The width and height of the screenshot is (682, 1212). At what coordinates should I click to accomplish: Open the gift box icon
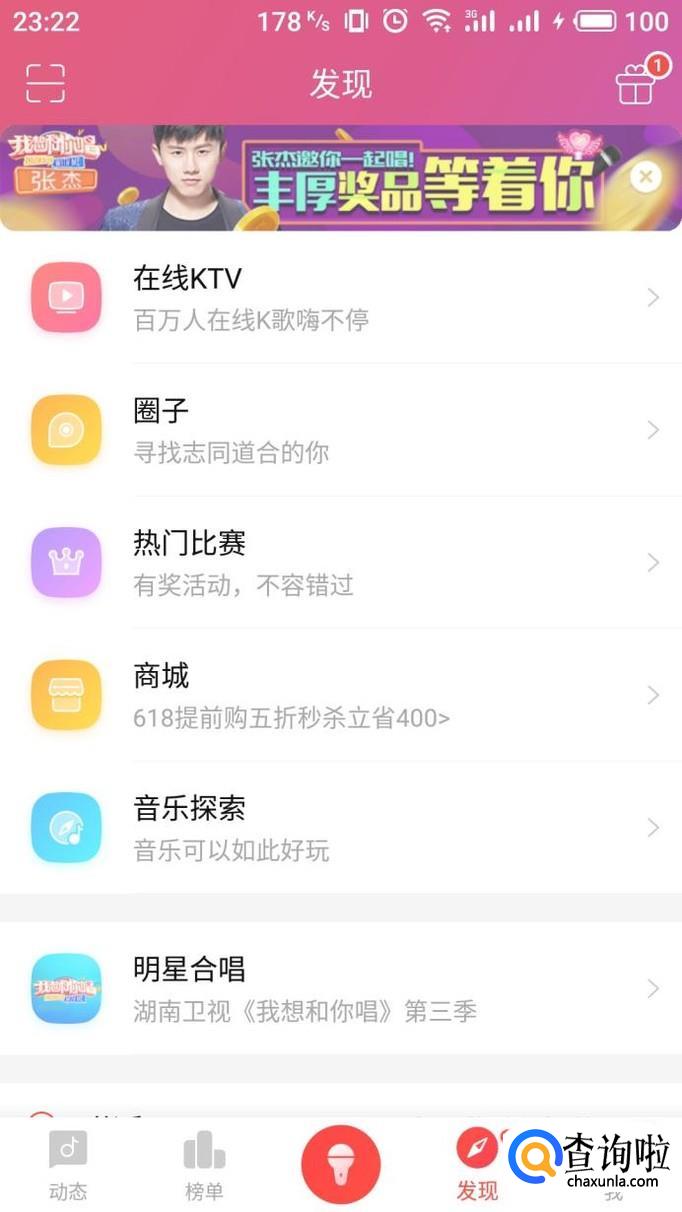tap(636, 84)
